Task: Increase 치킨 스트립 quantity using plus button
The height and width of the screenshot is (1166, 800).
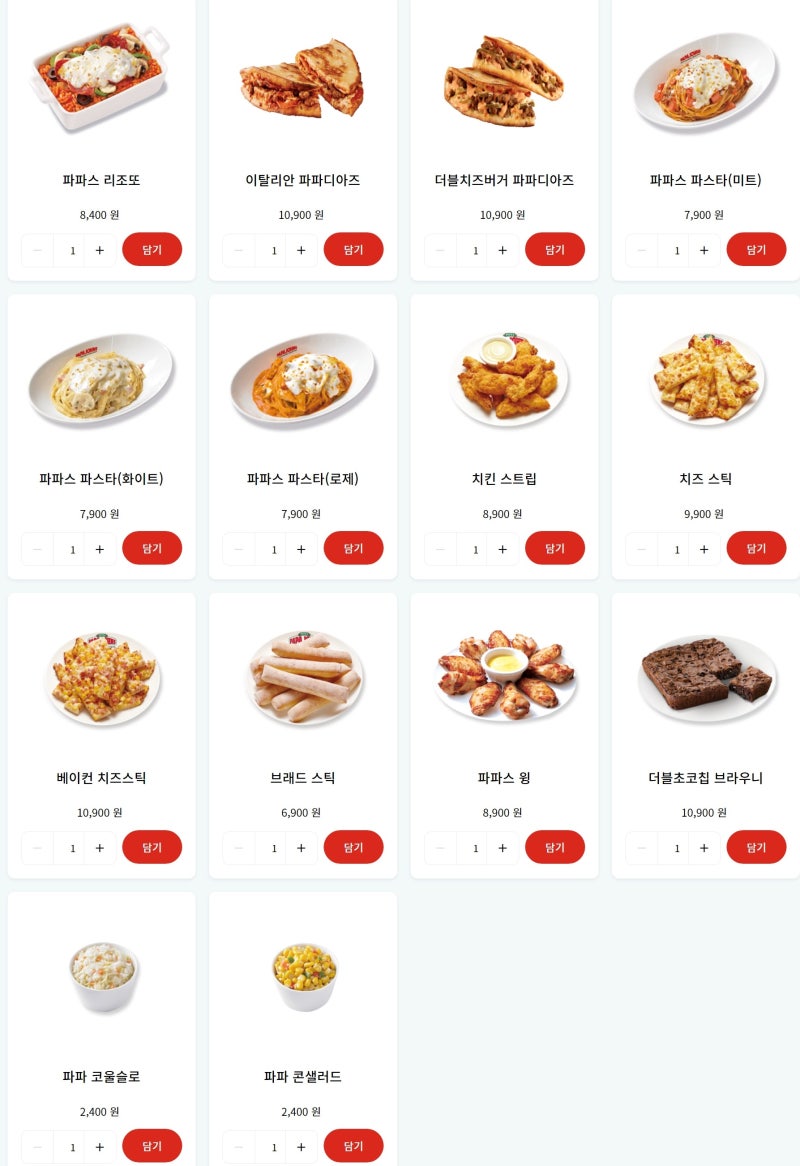Action: click(x=503, y=549)
